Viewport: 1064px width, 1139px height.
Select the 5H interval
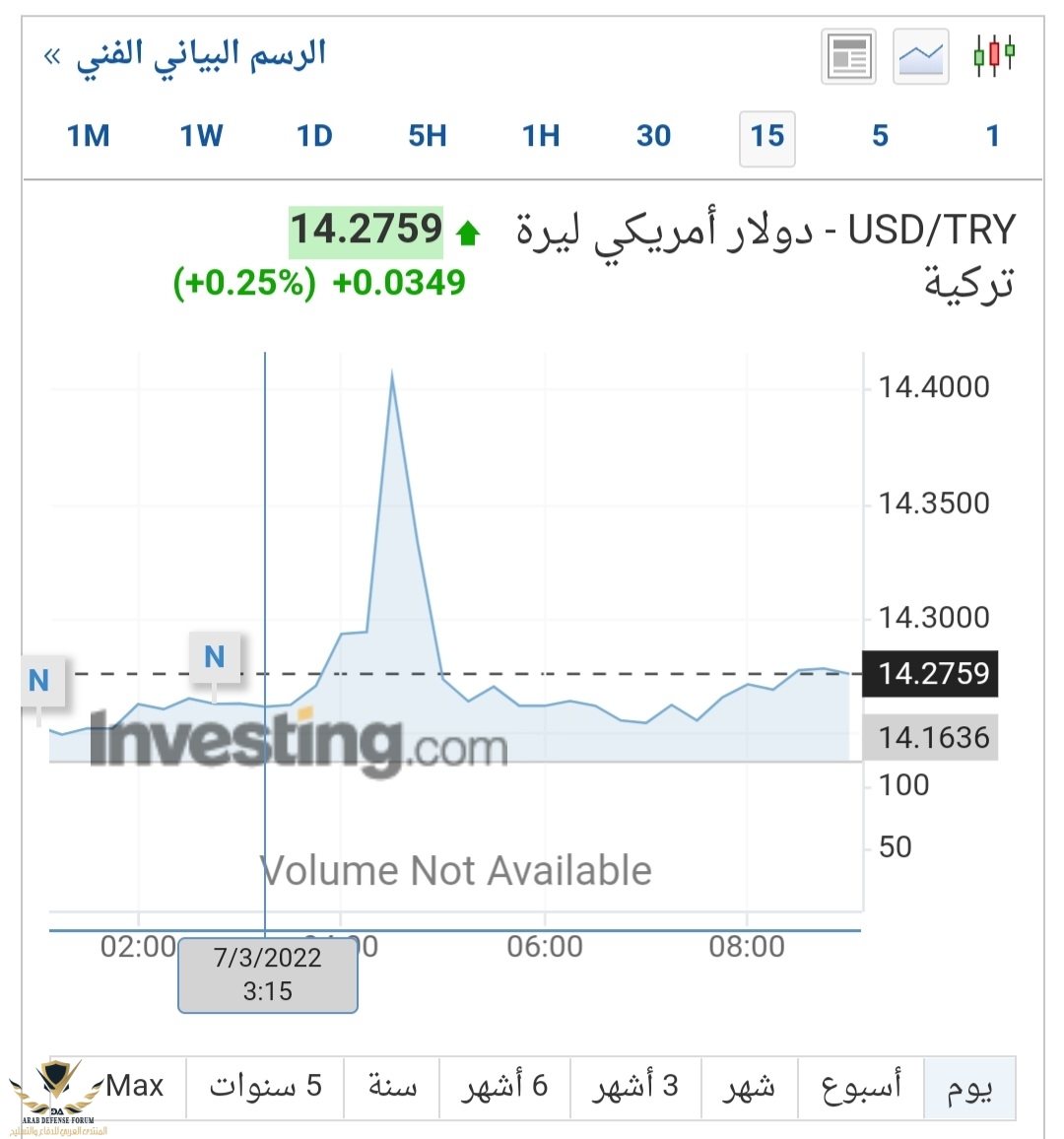pyautogui.click(x=428, y=136)
